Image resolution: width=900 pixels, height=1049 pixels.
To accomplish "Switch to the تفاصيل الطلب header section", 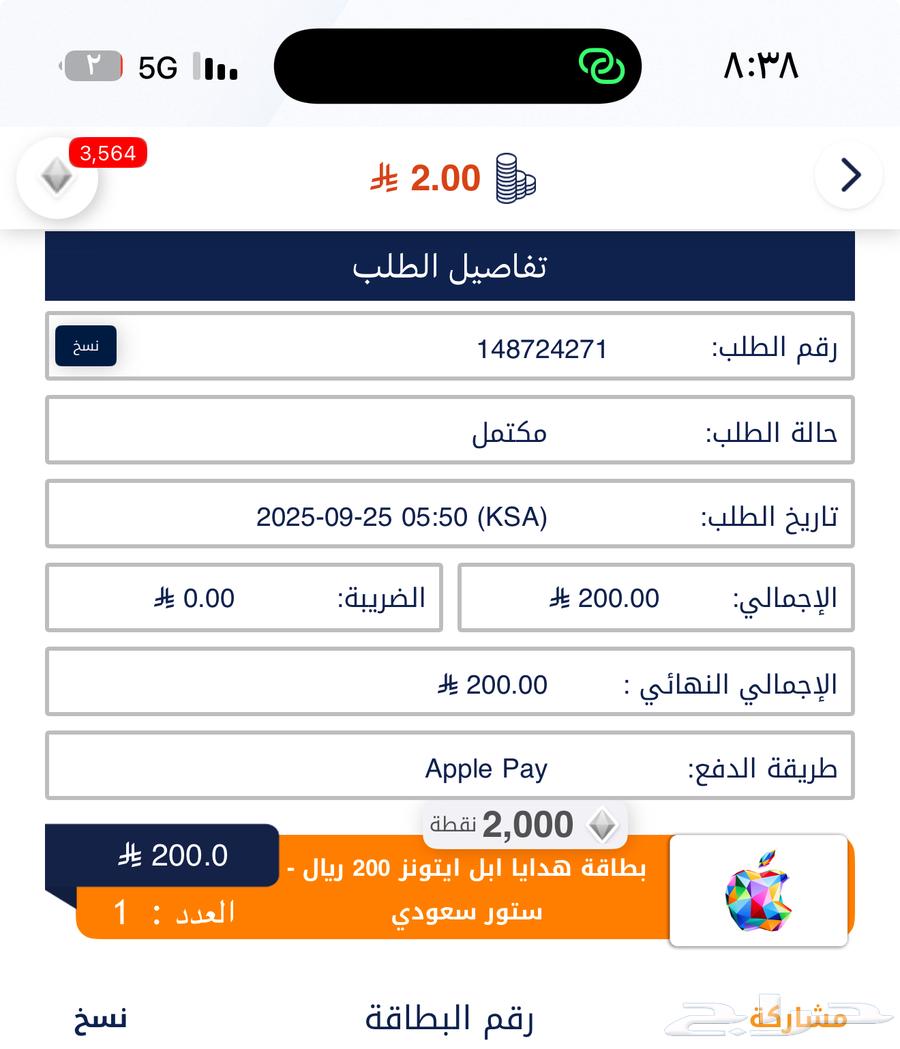I will coord(448,265).
